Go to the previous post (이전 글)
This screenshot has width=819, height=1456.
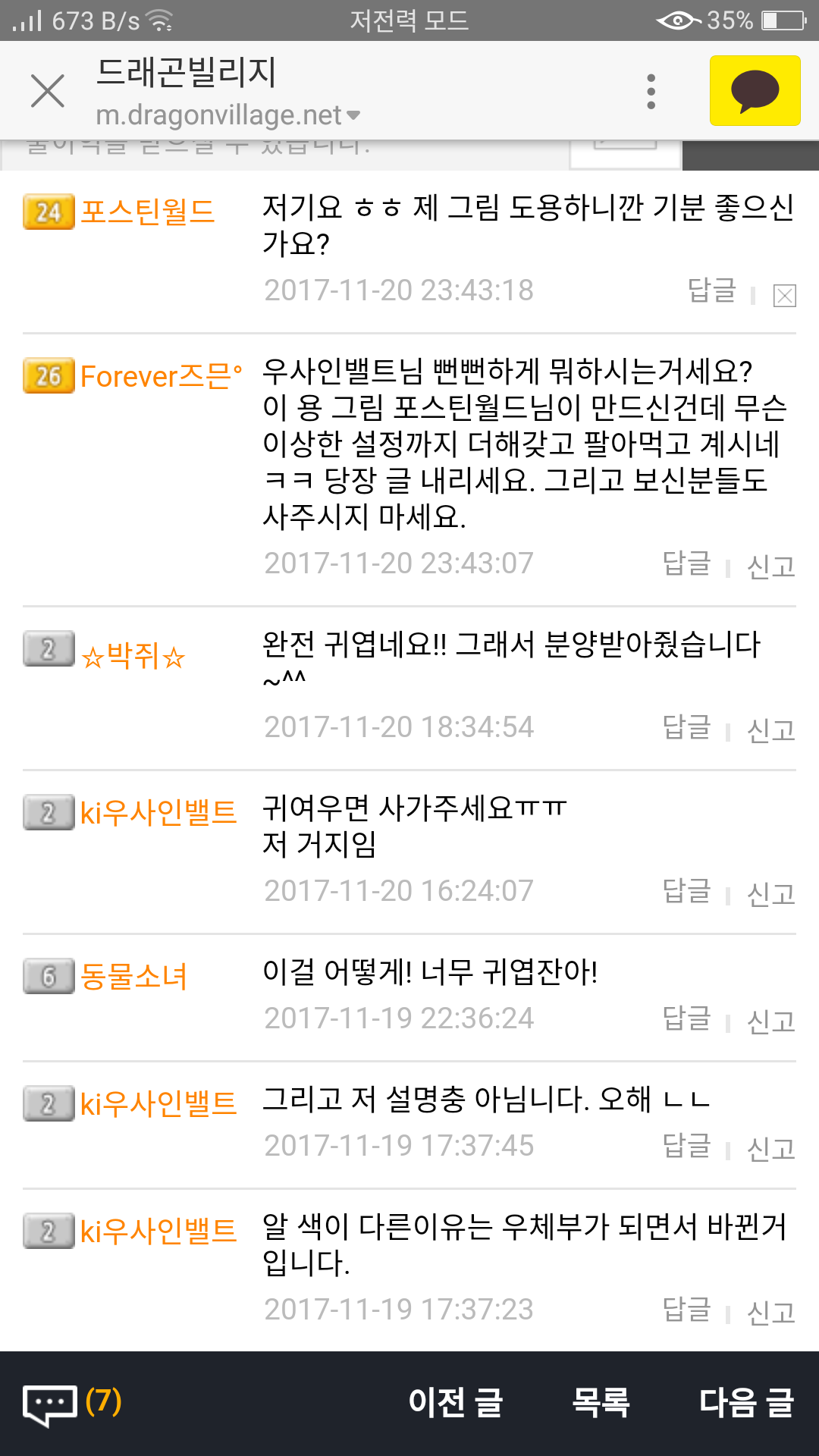(455, 1402)
